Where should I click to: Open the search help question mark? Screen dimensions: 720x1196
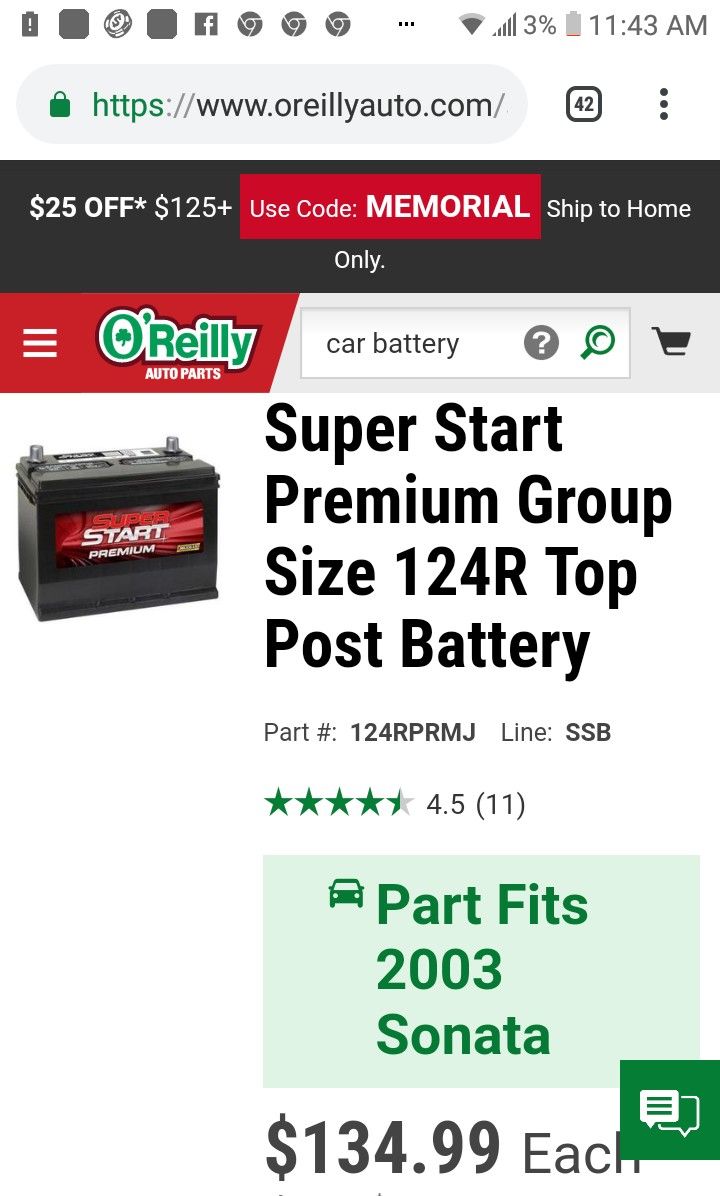[x=541, y=344]
